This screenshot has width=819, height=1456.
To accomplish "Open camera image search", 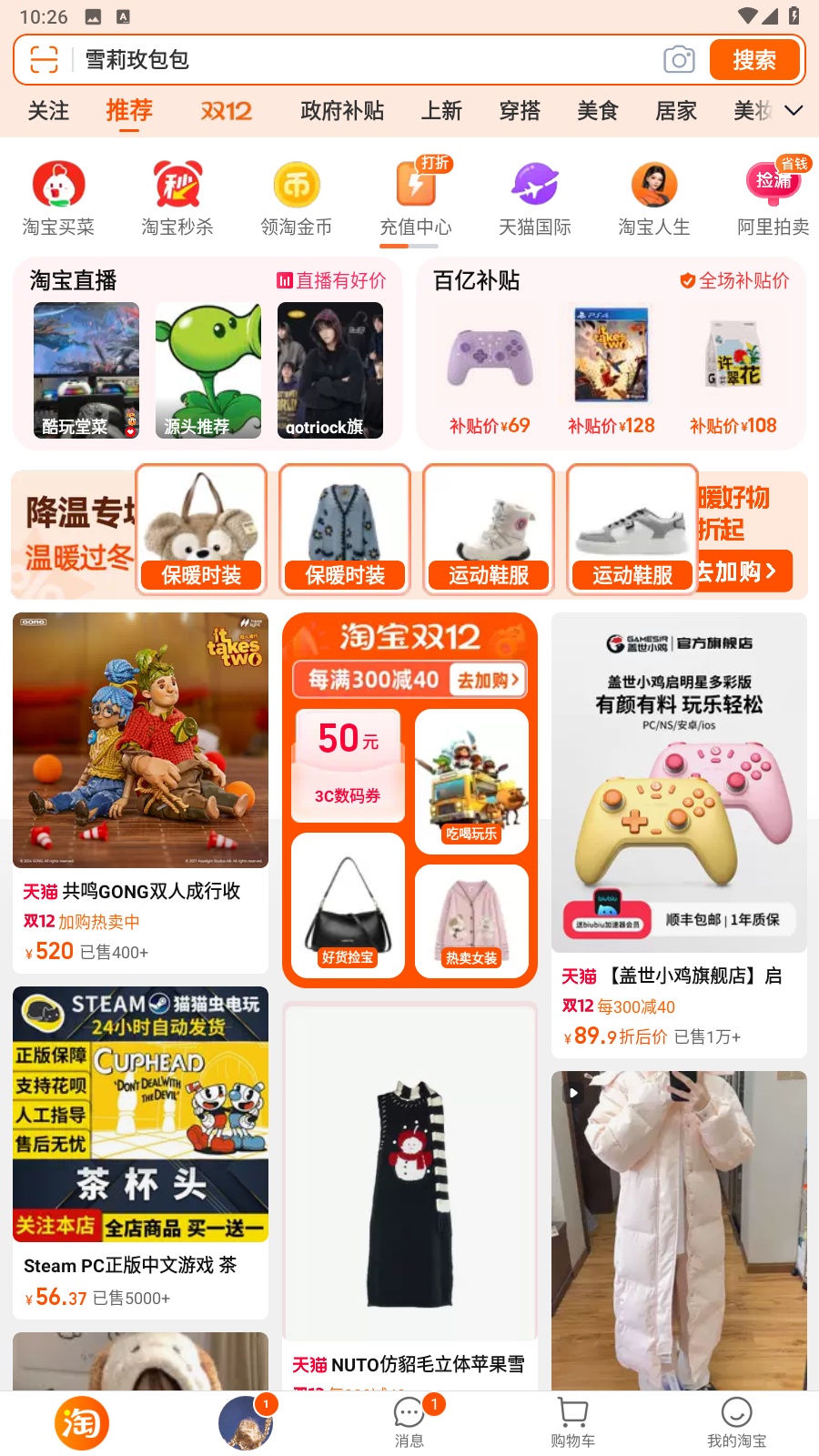I will (679, 60).
